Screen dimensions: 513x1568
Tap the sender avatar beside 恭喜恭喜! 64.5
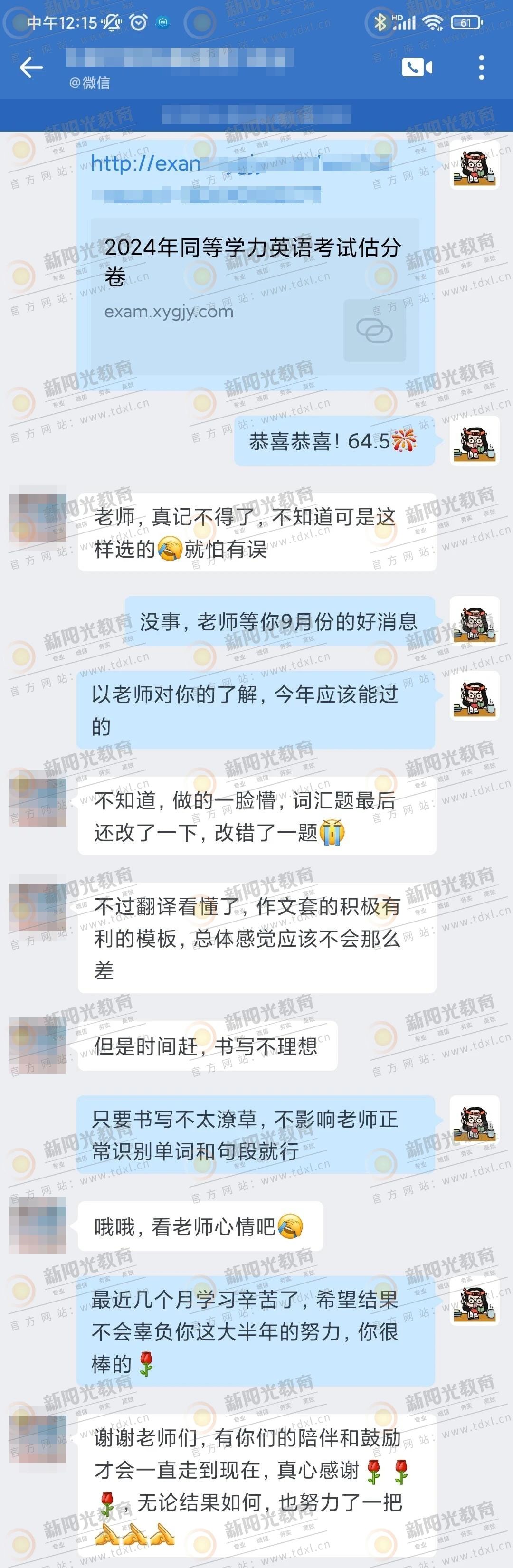pos(475,441)
